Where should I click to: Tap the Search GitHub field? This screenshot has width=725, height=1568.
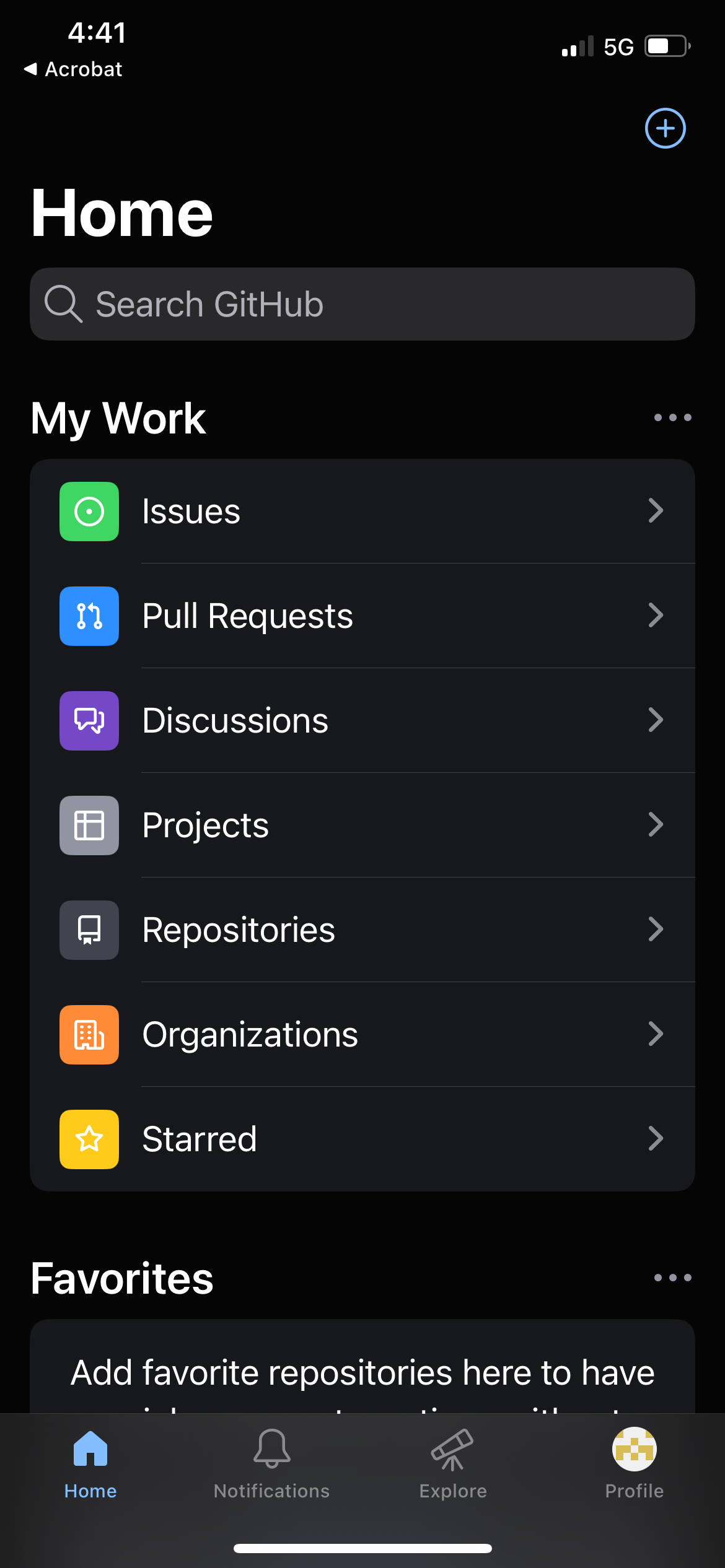[x=362, y=304]
